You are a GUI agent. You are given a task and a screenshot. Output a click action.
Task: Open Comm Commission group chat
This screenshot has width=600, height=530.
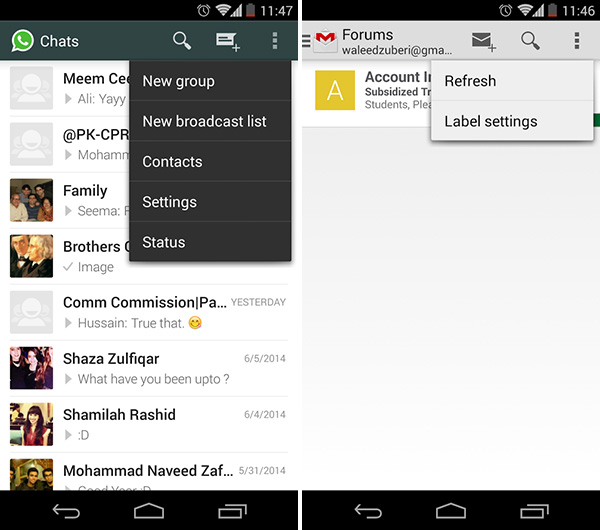(150, 312)
